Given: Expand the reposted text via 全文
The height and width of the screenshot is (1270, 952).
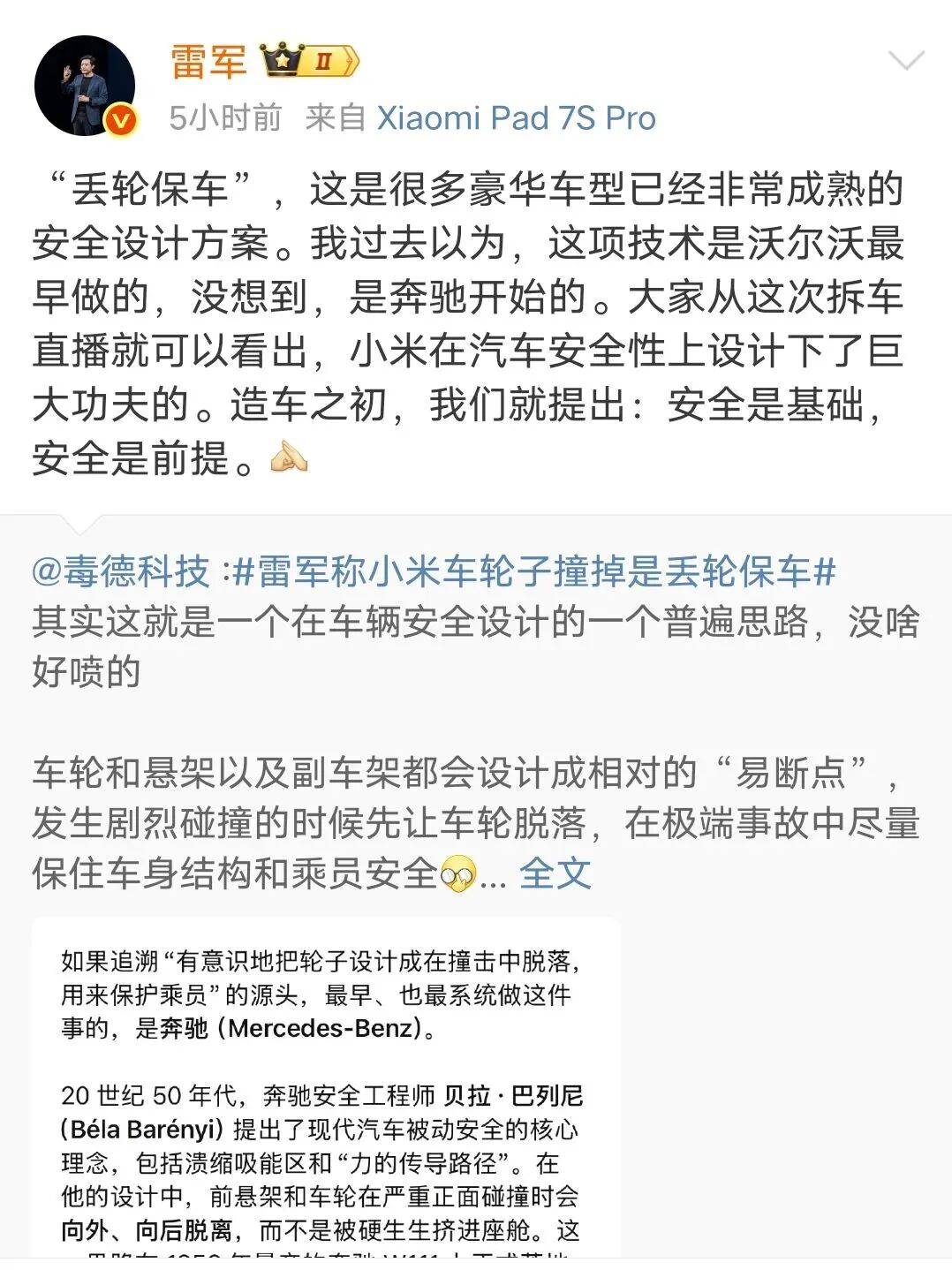Looking at the screenshot, I should pos(555,873).
